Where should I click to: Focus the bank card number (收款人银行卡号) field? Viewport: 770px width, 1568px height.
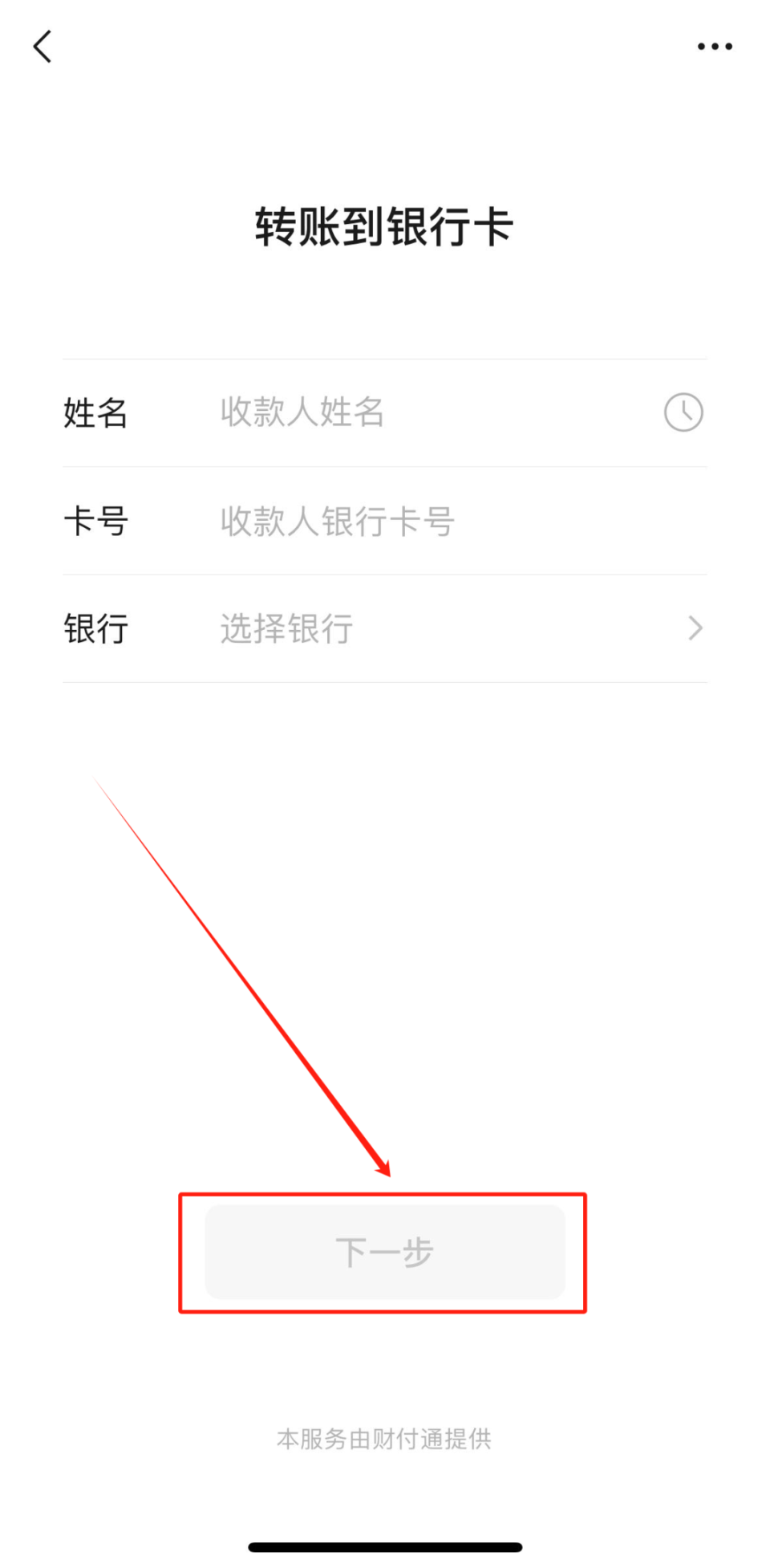[x=449, y=522]
